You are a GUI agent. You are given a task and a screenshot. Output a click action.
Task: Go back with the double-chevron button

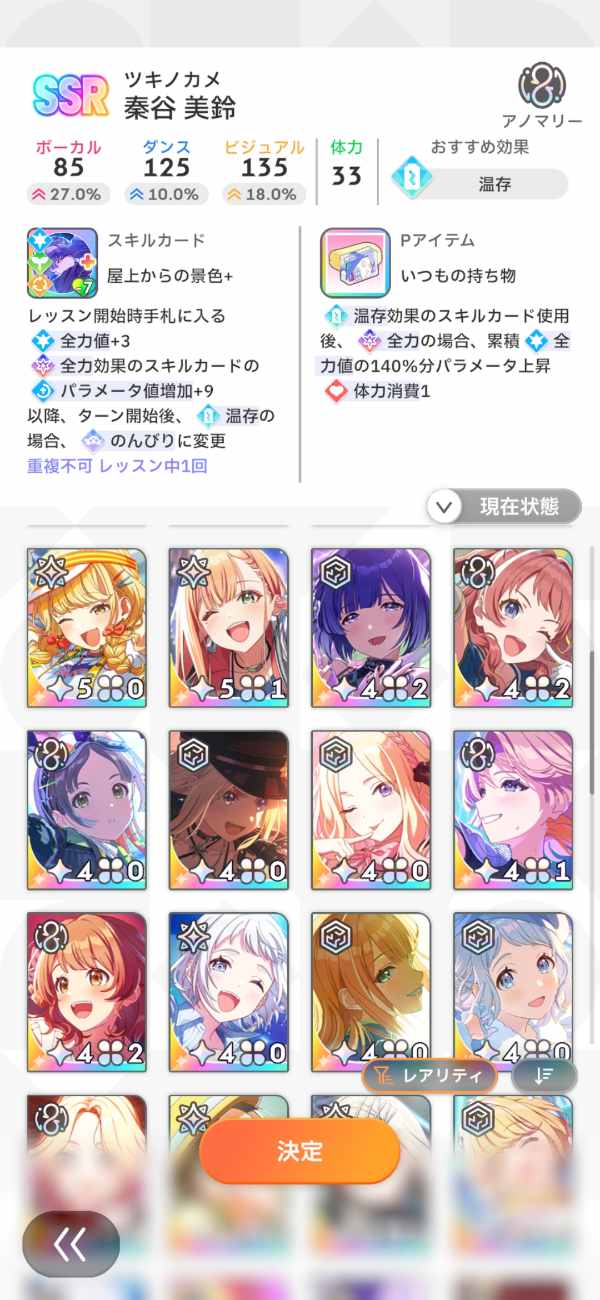pos(71,1244)
